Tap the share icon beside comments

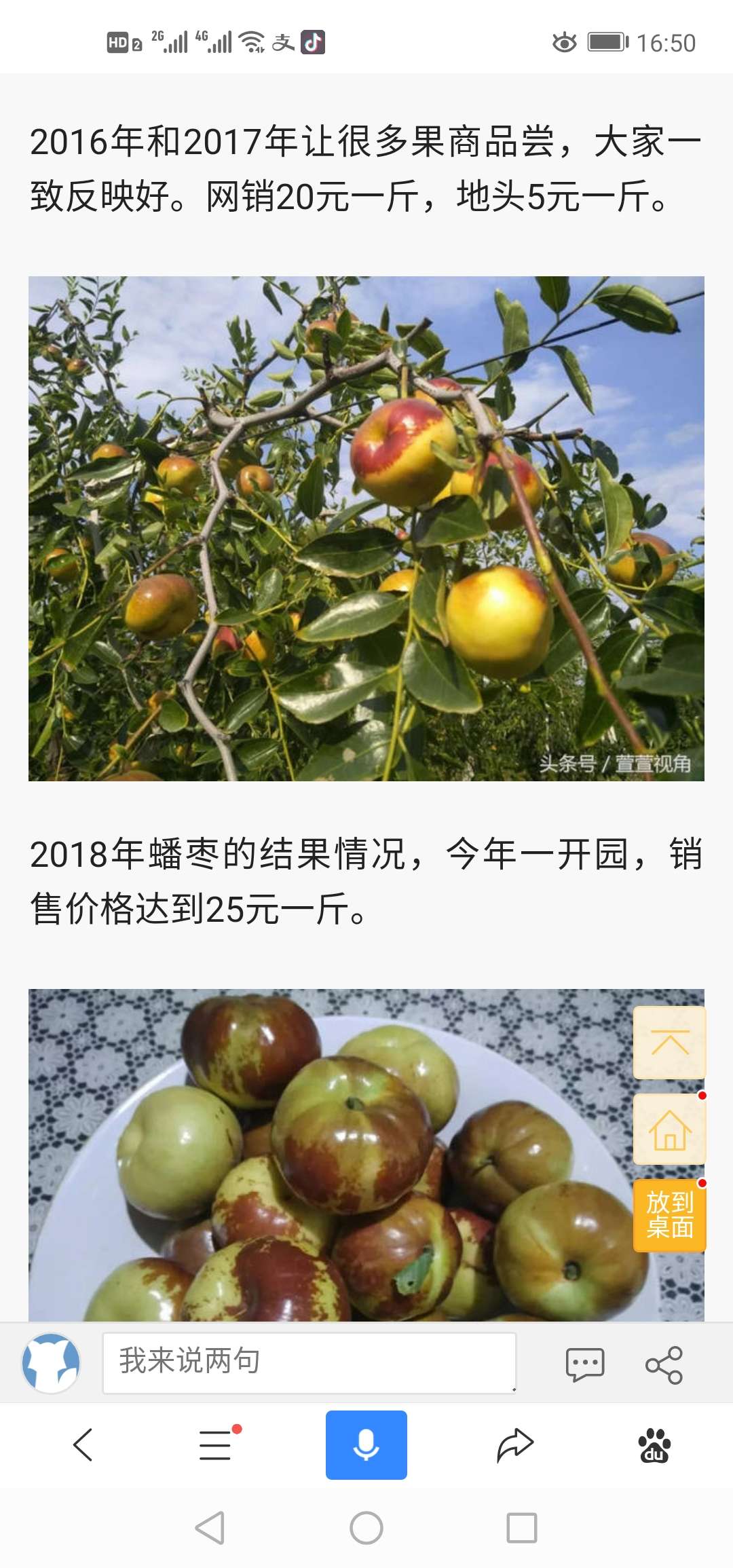click(664, 1364)
